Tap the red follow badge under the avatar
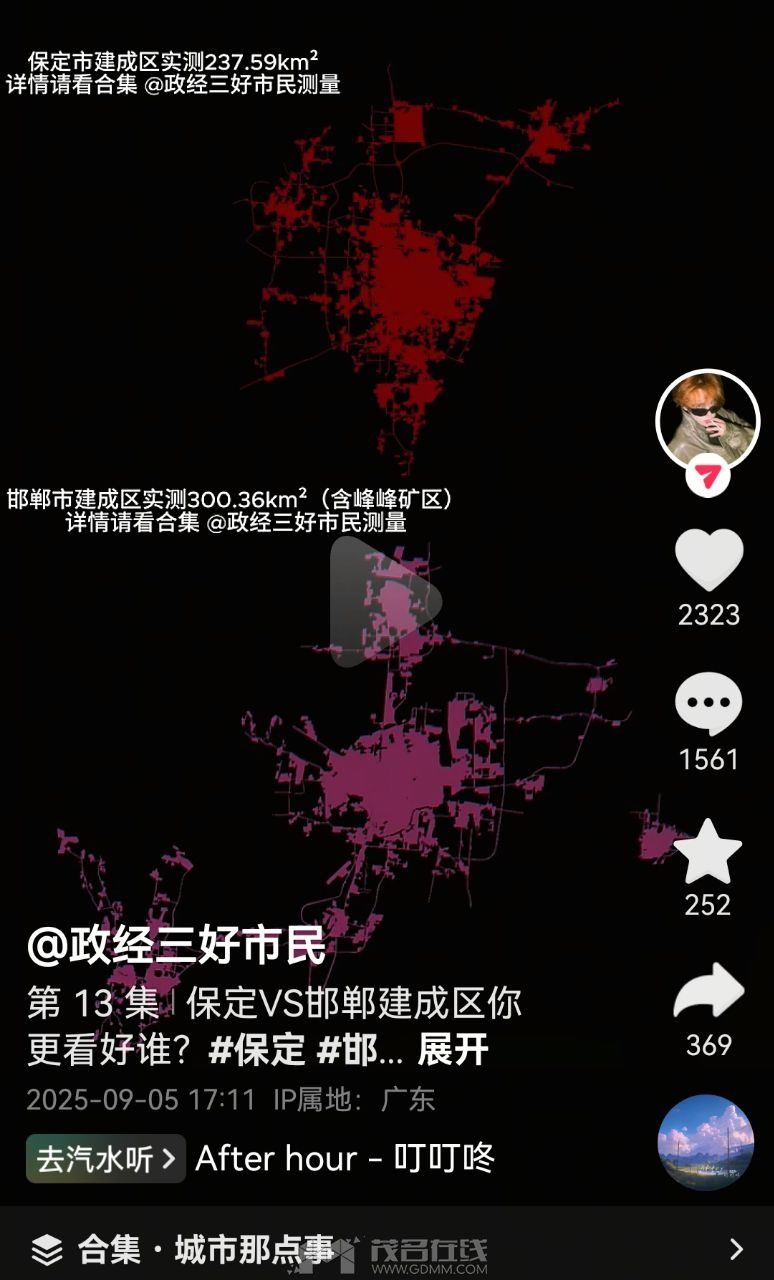The width and height of the screenshot is (774, 1280). pos(708,478)
